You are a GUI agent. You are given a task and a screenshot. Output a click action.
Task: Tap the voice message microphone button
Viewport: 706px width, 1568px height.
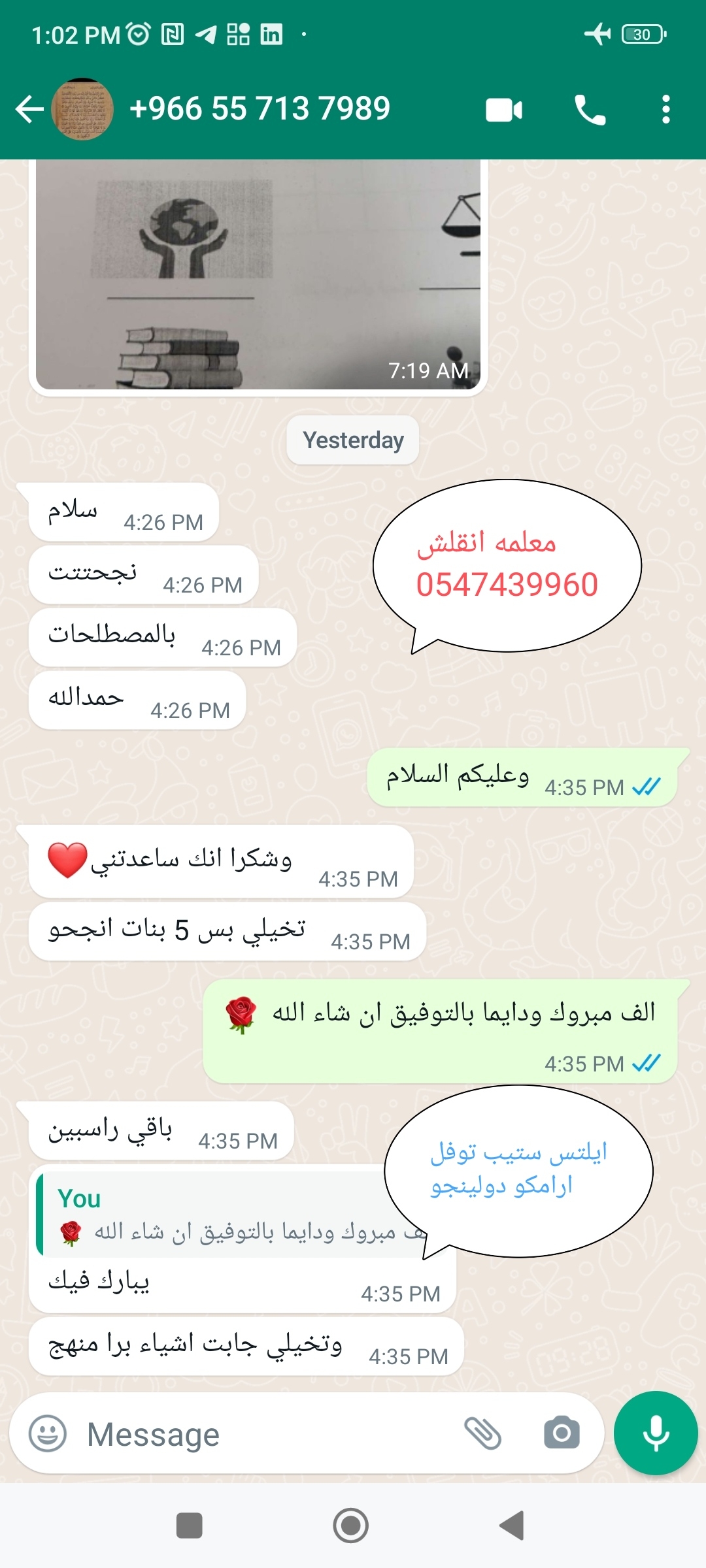tap(656, 1433)
